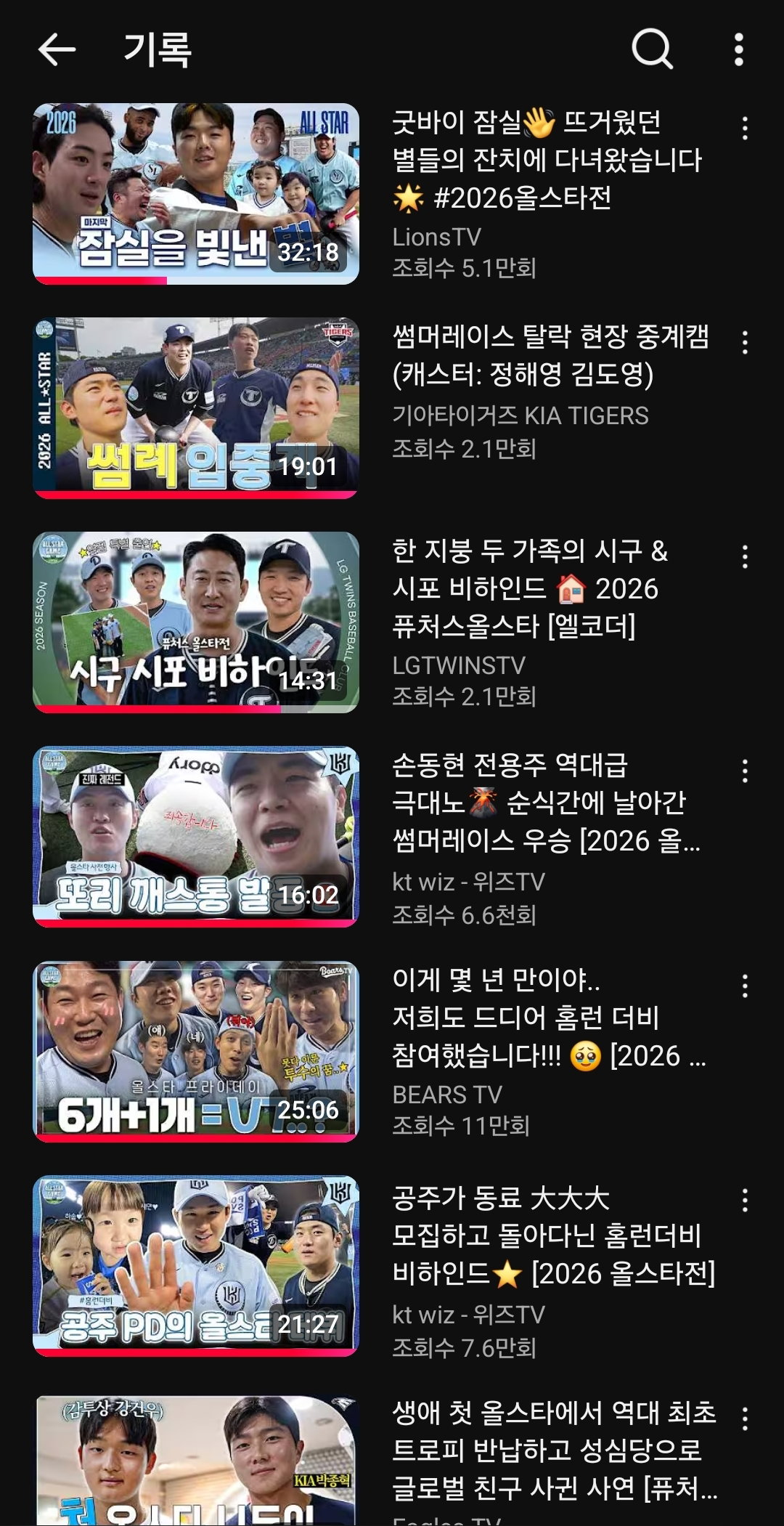Viewport: 784px width, 1526px height.
Task: Search the watch history
Action: 652,49
